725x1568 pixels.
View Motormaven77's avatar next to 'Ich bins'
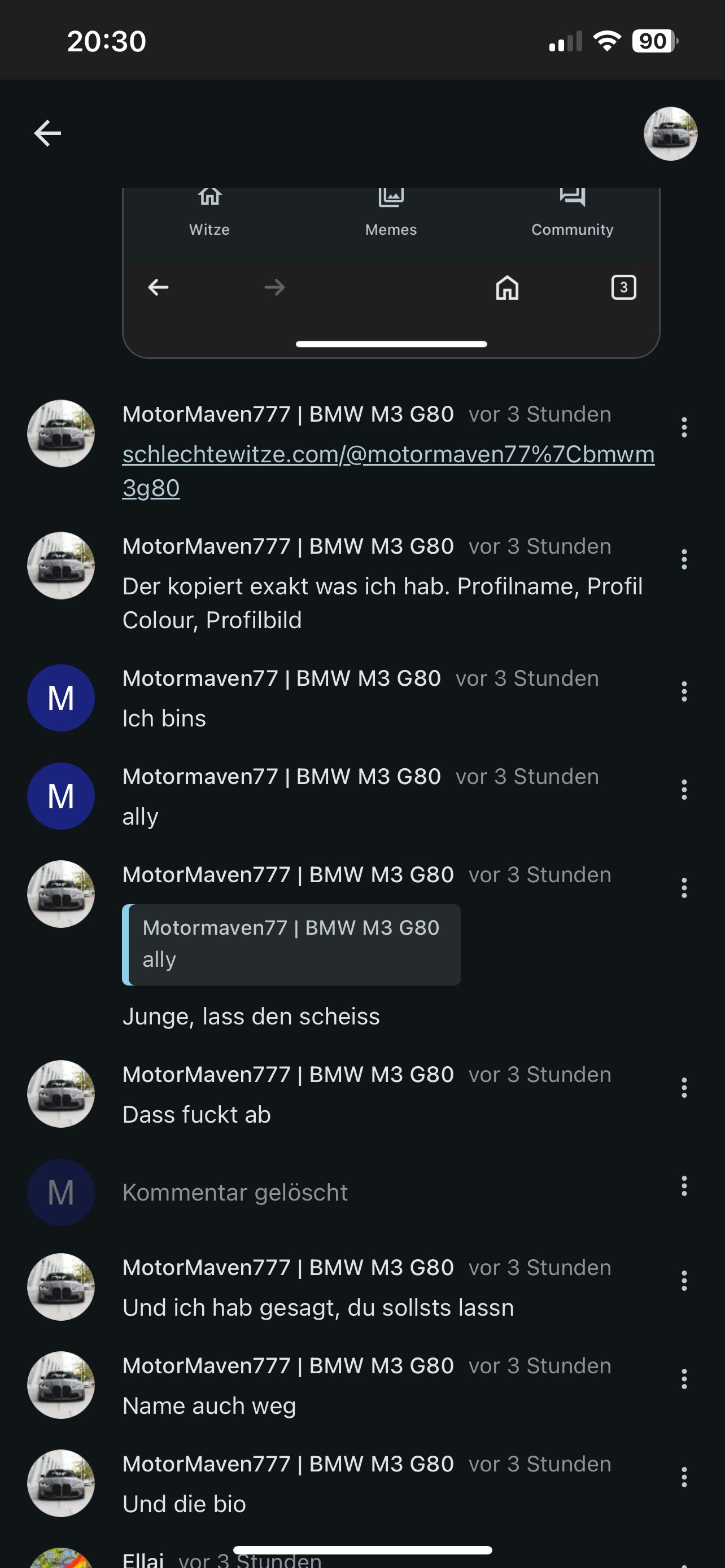pos(61,698)
